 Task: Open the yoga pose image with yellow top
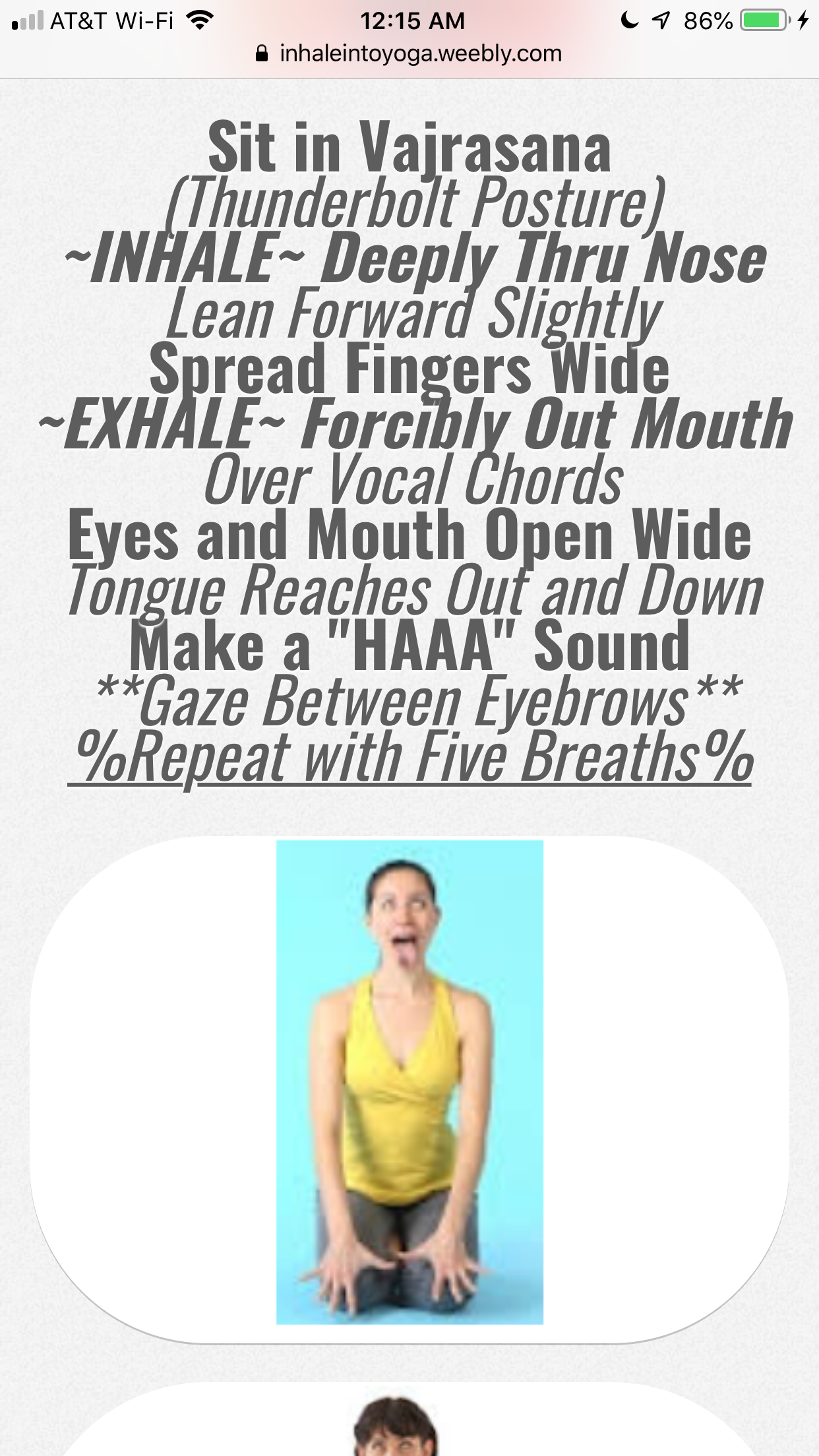[409, 1081]
